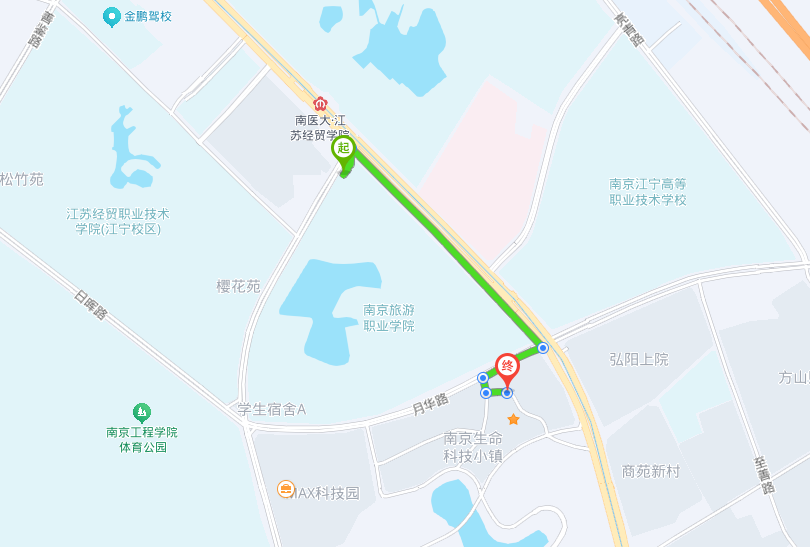Tap the green start marker 起
810x547 pixels.
coord(343,150)
